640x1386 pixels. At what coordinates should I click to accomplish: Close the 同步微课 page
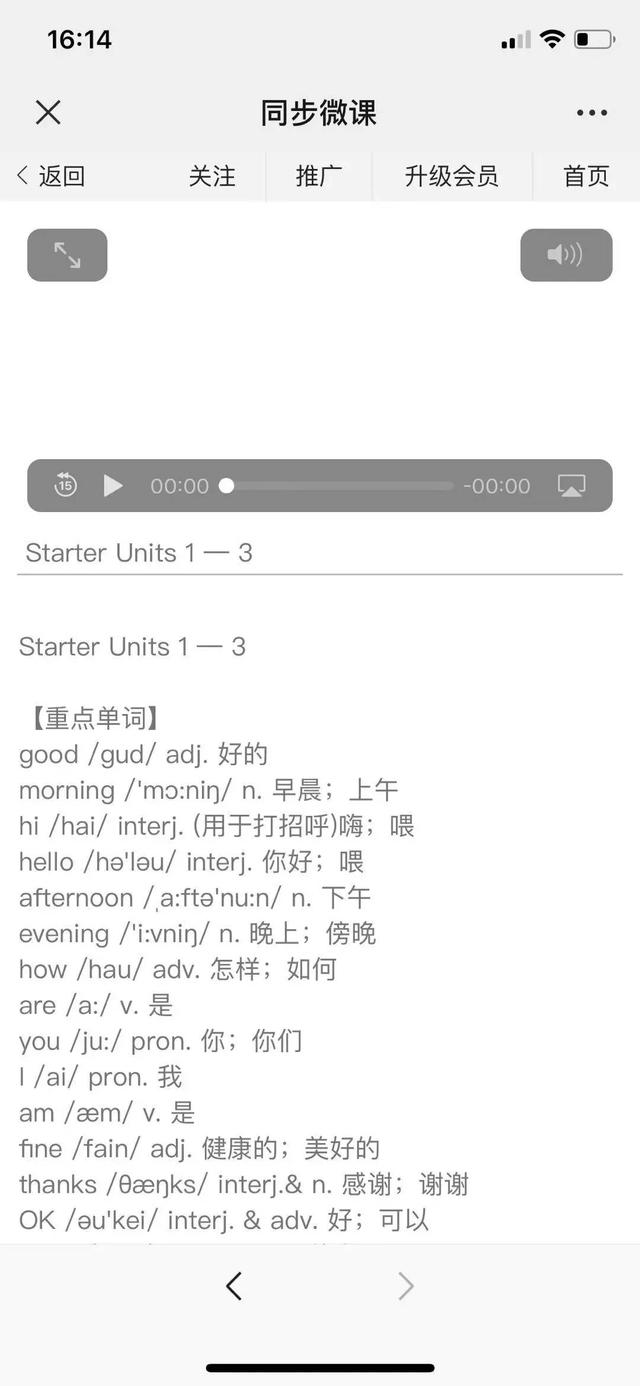pyautogui.click(x=48, y=112)
